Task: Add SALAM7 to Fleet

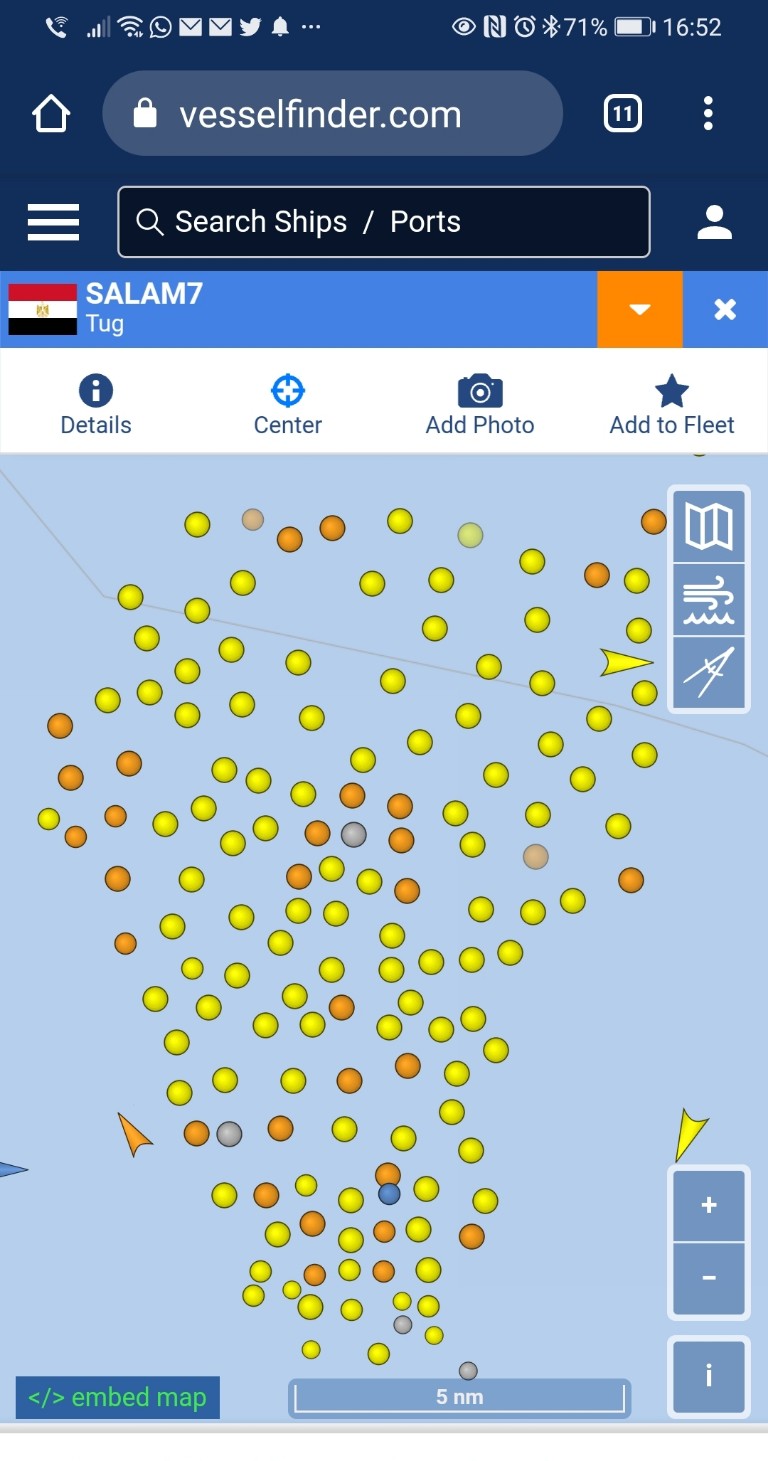Action: click(x=672, y=405)
